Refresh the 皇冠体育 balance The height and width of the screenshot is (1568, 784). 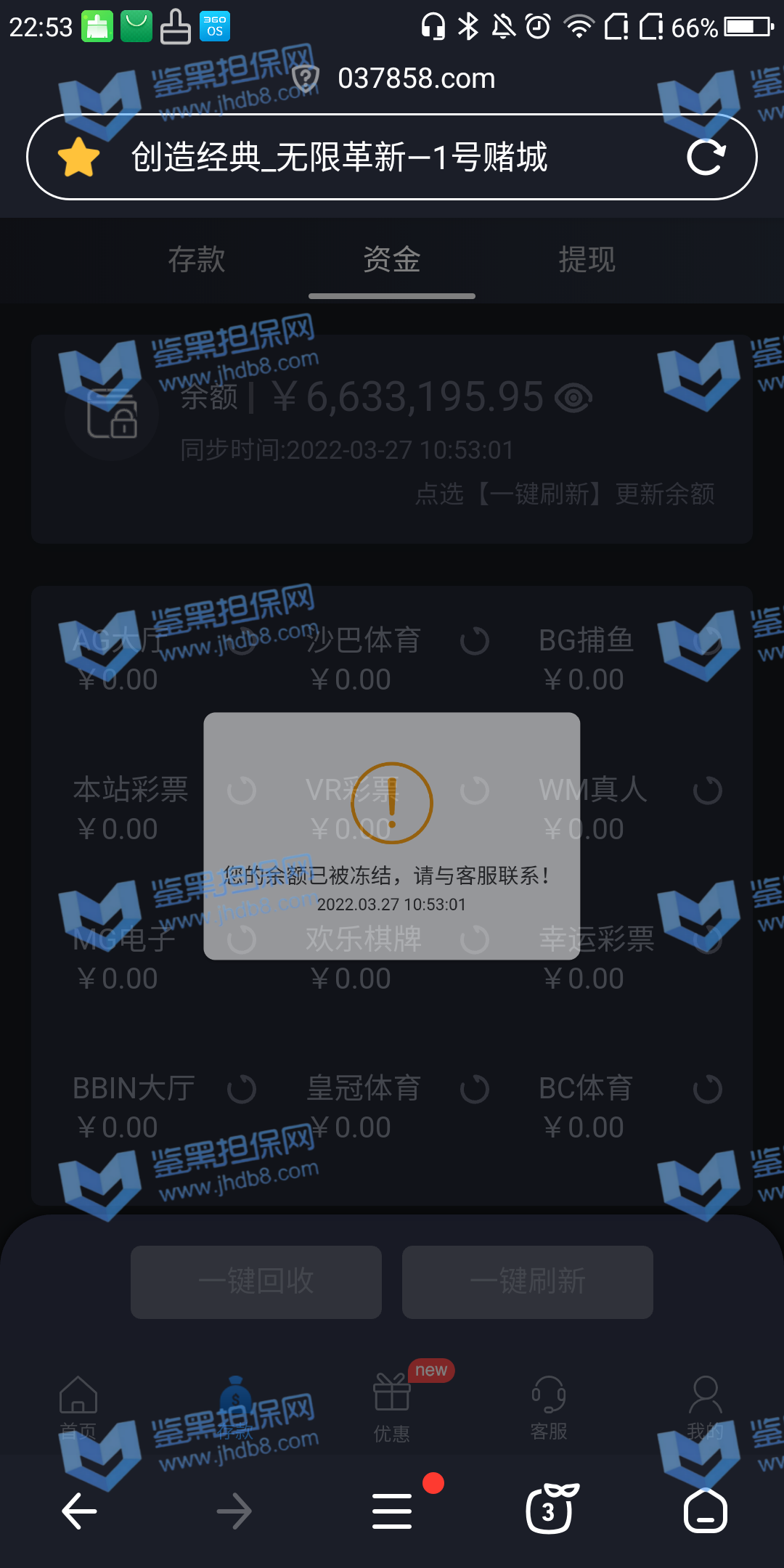[x=475, y=1090]
